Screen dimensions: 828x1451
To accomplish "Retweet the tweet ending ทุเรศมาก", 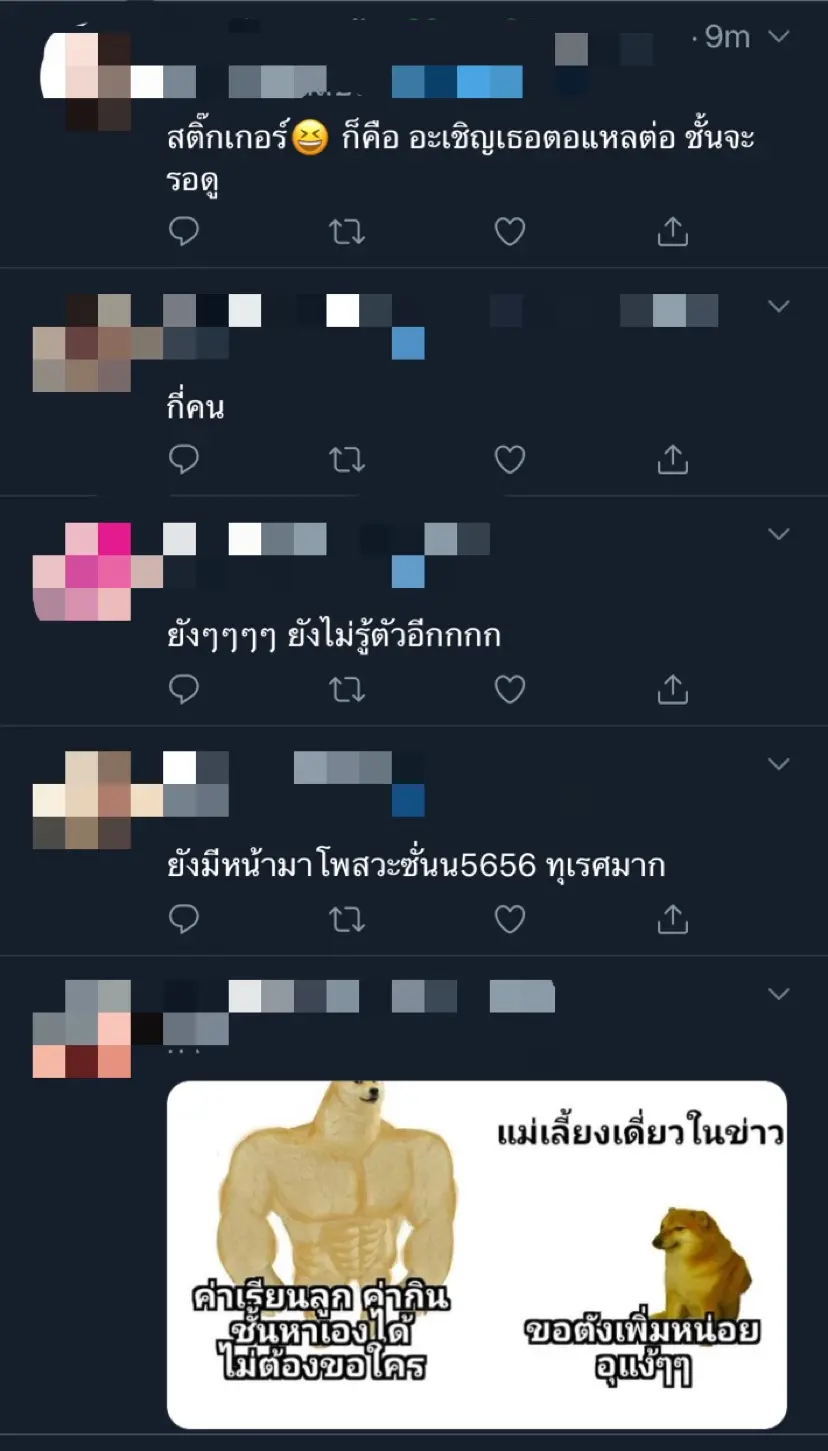I will point(347,919).
